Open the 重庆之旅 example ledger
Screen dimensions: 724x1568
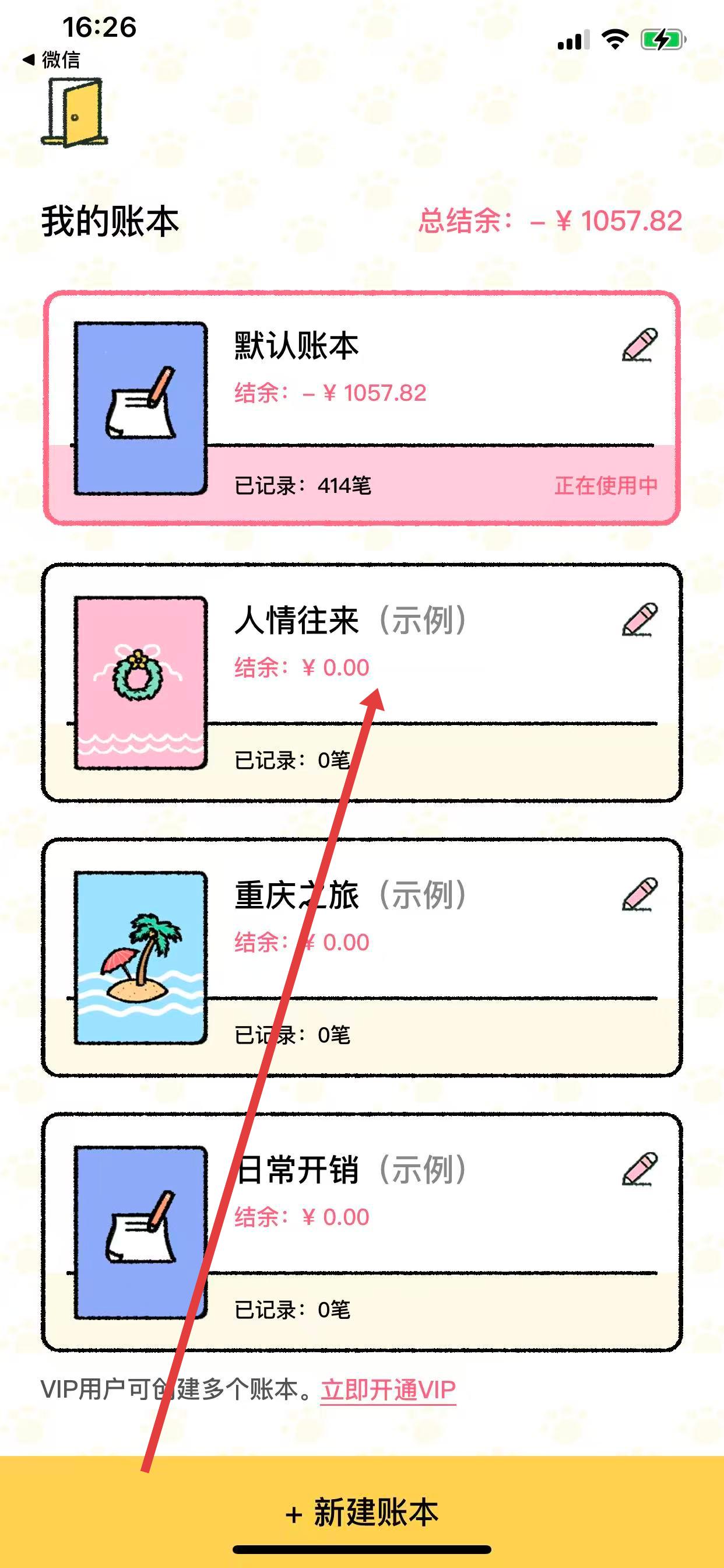tap(361, 957)
